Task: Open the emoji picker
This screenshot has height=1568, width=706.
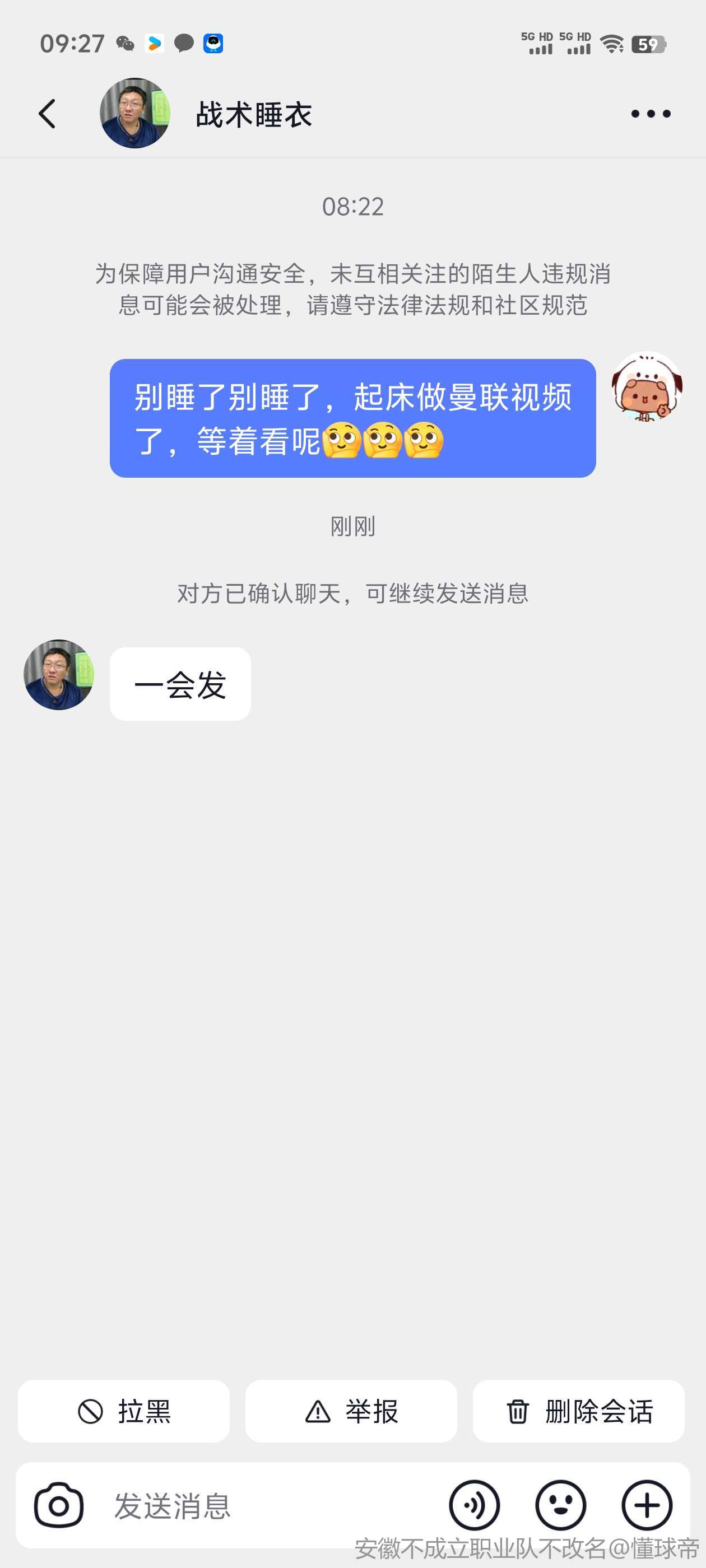Action: tap(560, 1505)
